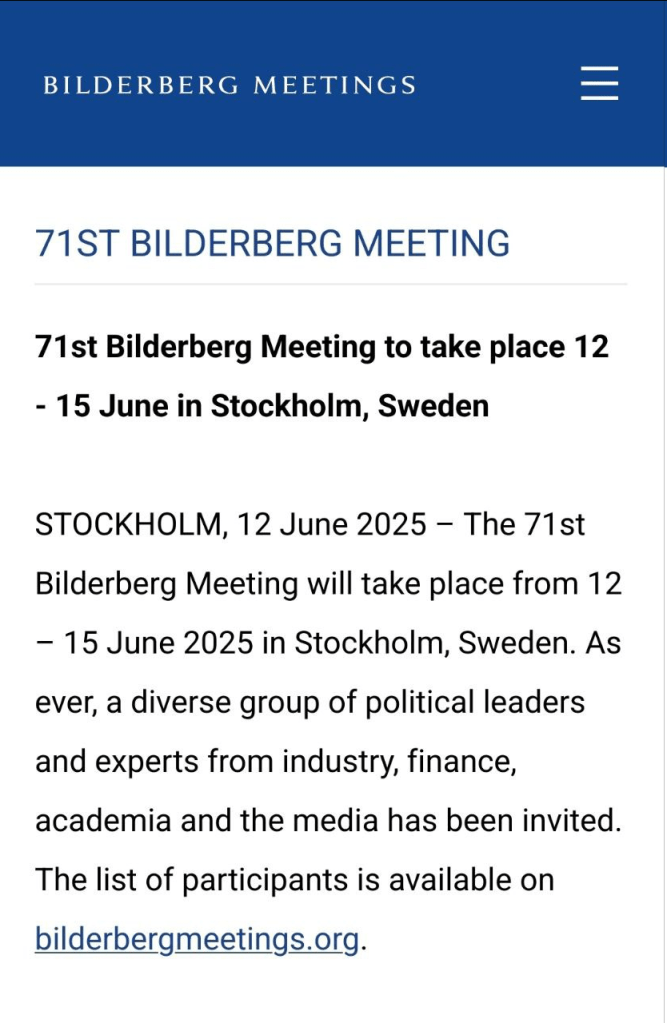Follow the bilderbergmeetings.org link
Viewport: 667px width, 1023px height.
196,940
